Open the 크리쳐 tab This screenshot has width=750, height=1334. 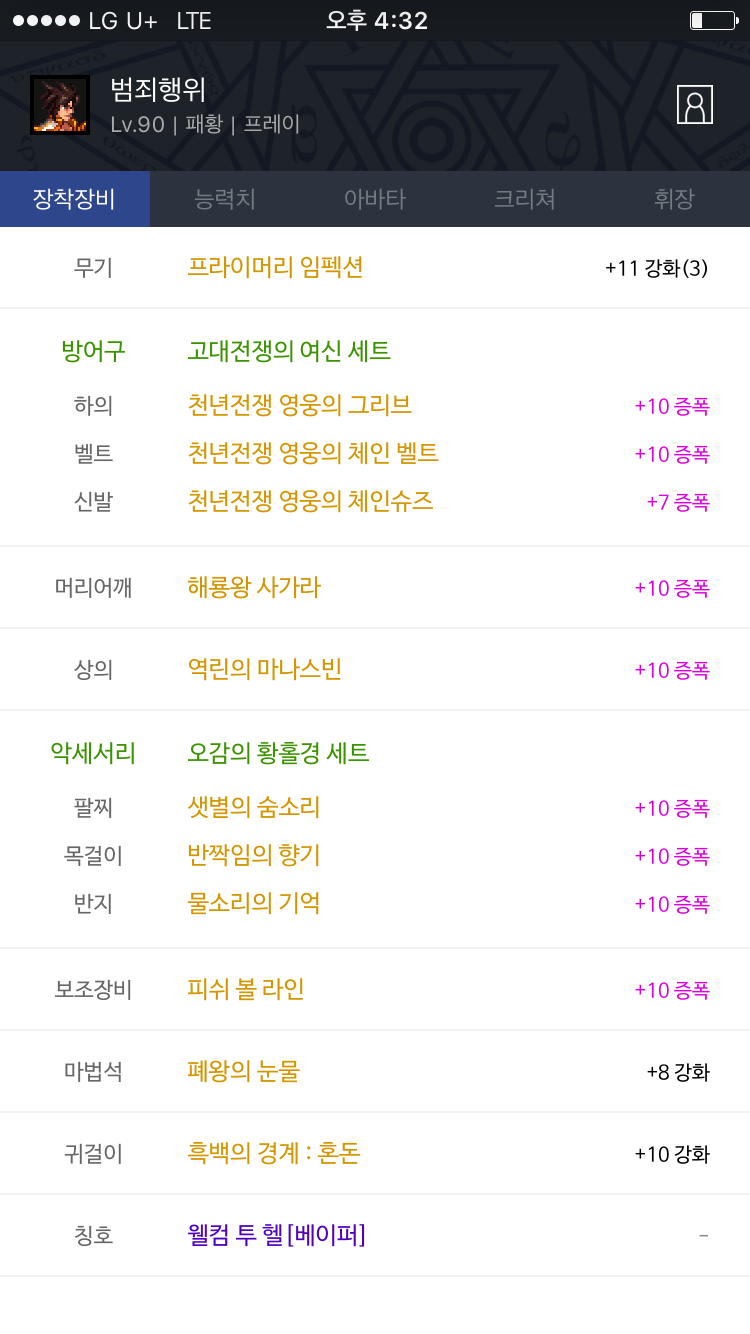(525, 199)
